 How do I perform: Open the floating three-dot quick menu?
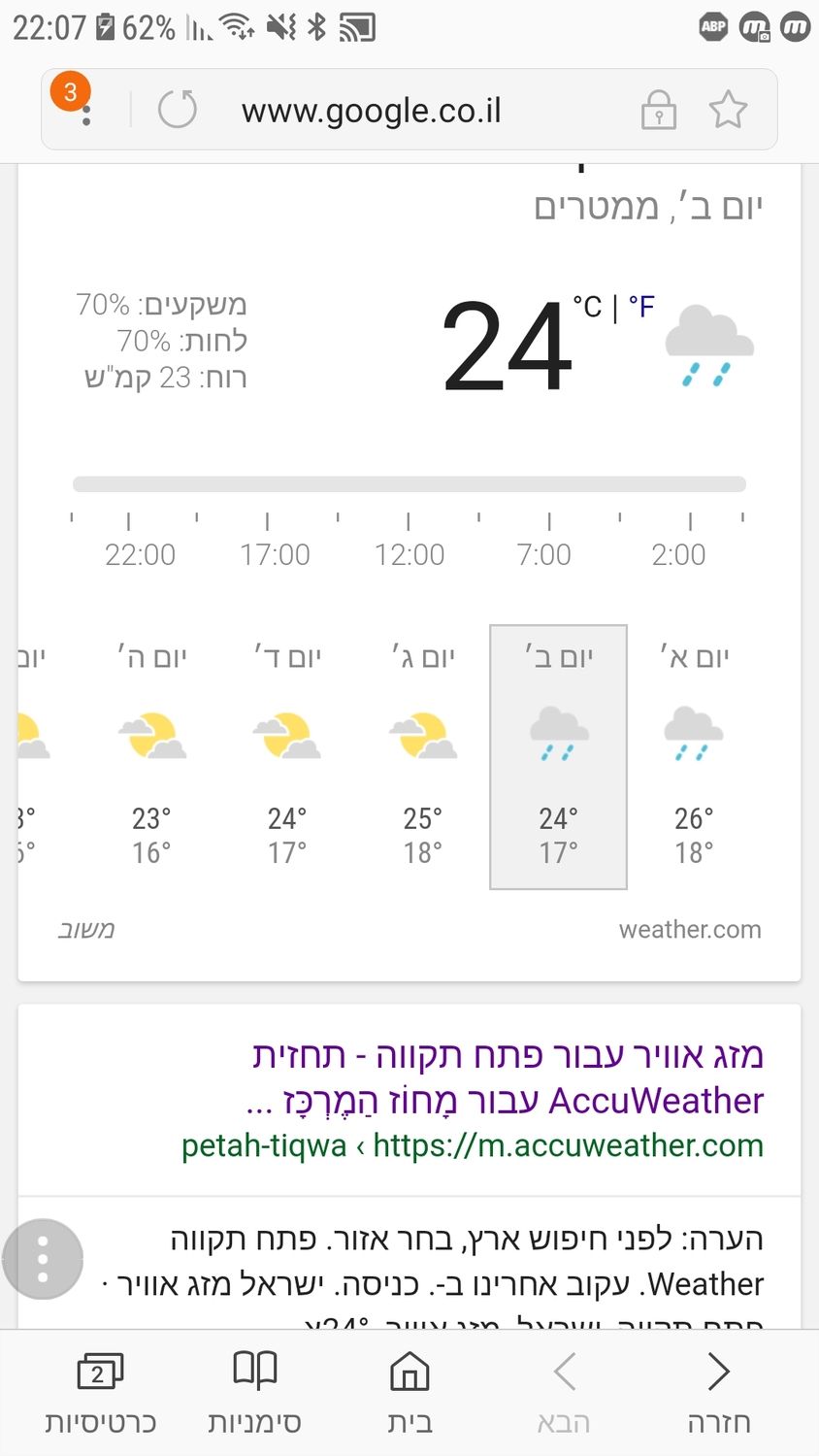tap(43, 1259)
